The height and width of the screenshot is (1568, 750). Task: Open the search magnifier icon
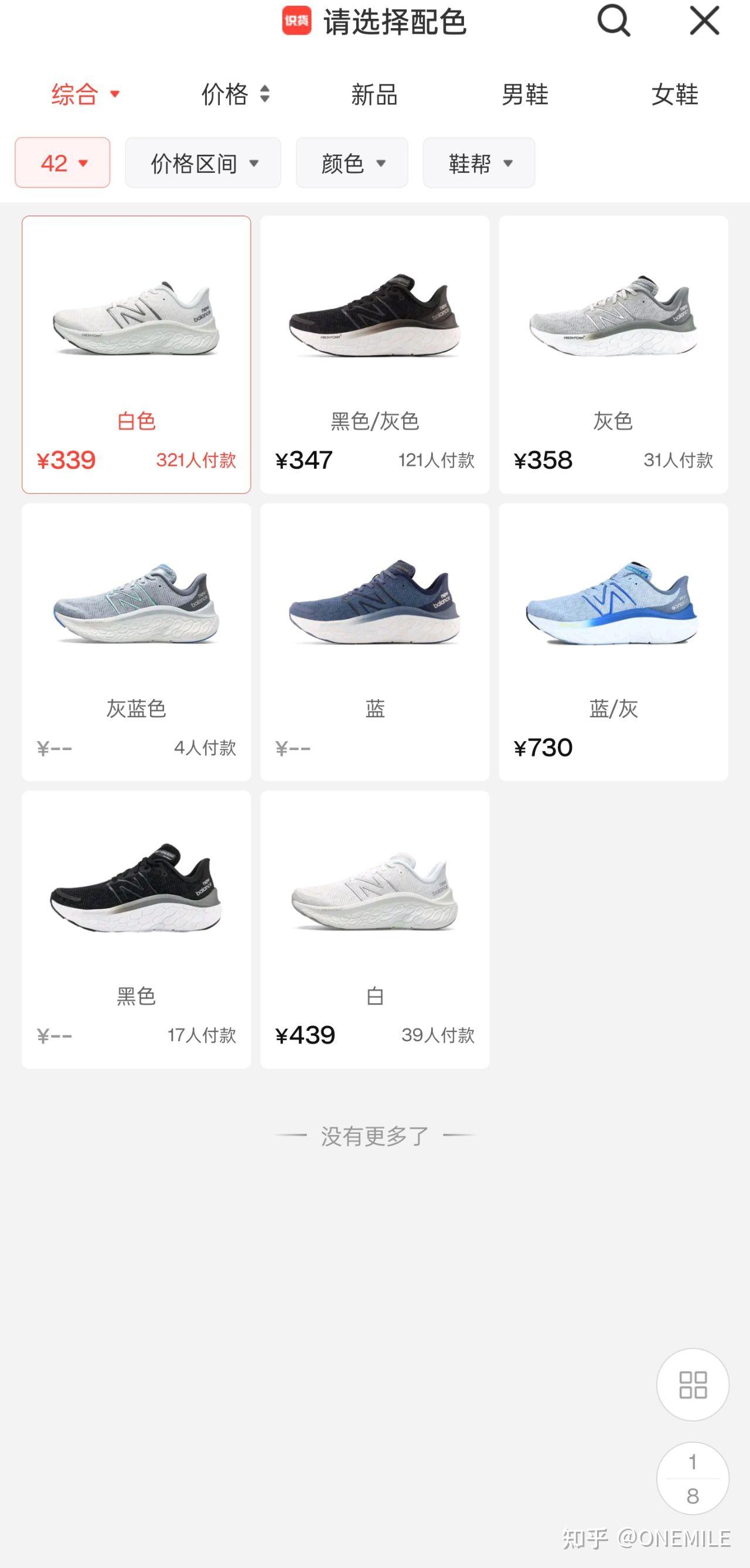[613, 21]
